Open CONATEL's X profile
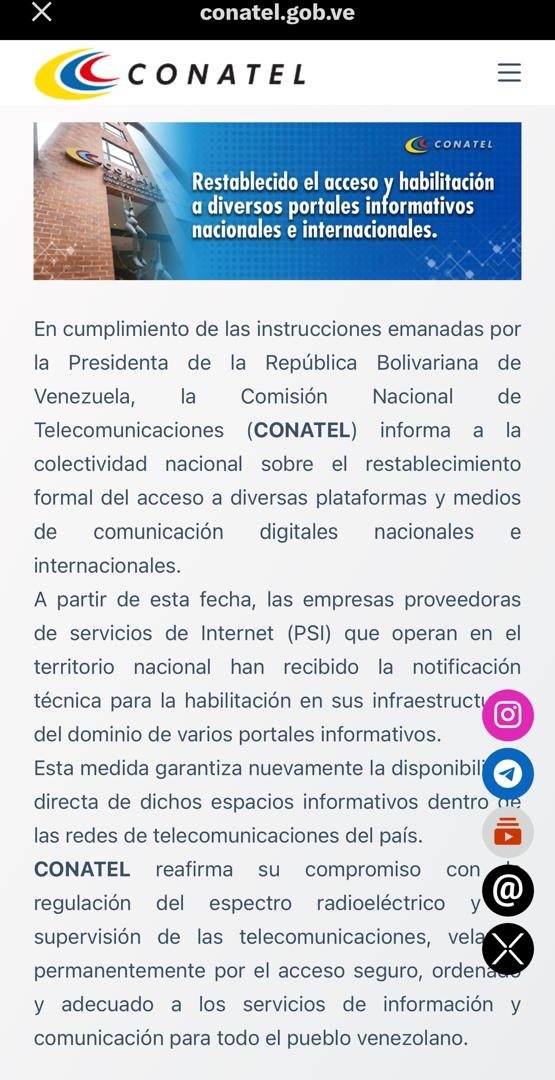The height and width of the screenshot is (1080, 555). coord(508,949)
